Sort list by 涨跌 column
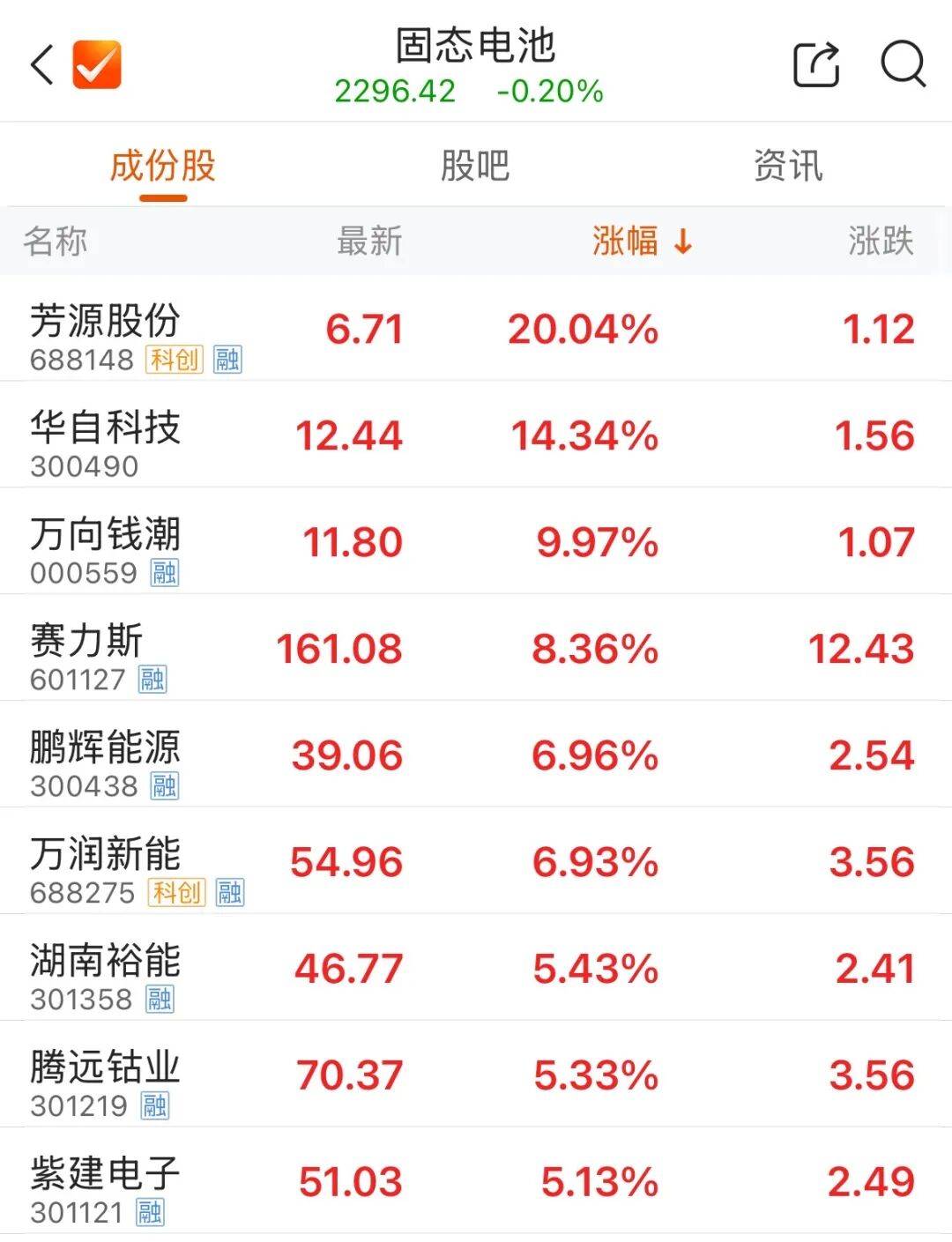 point(880,241)
